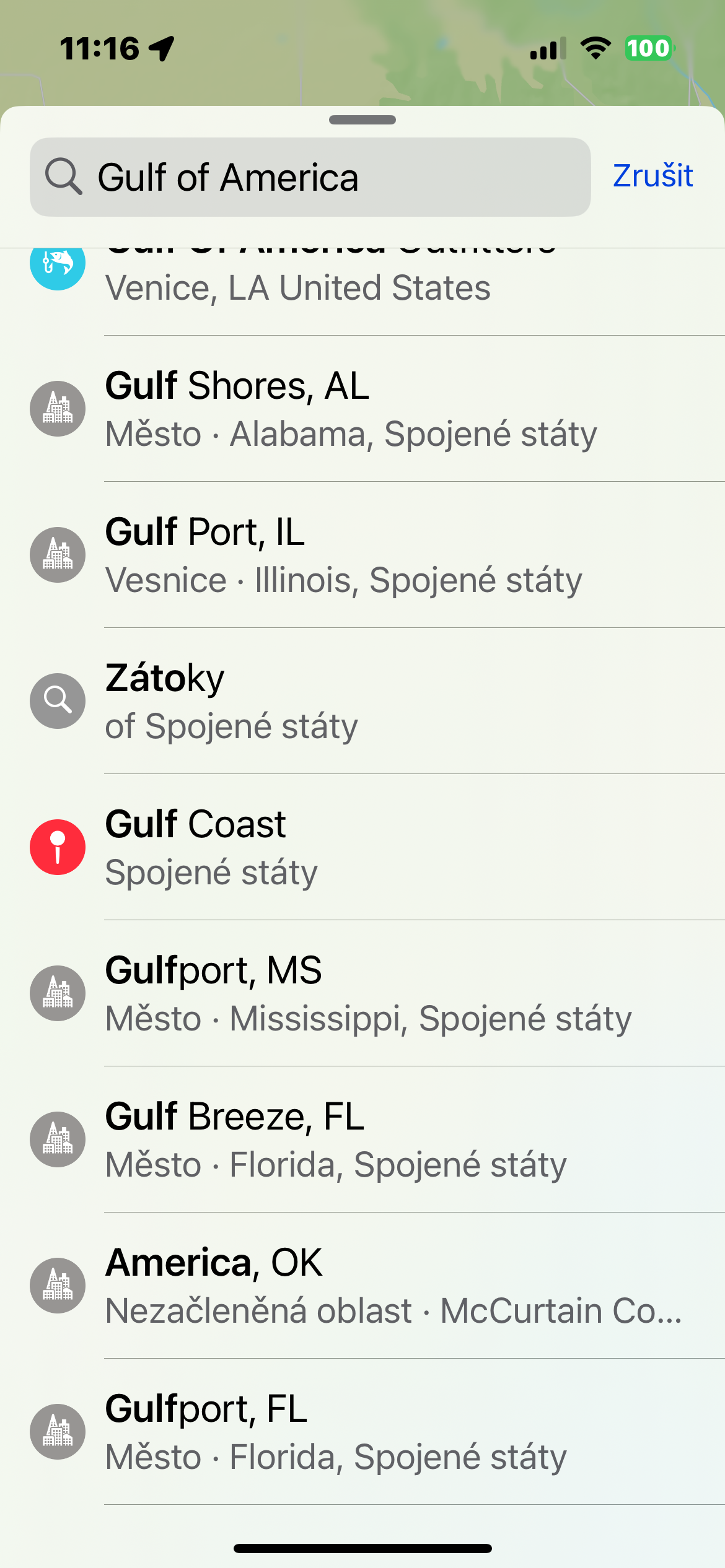Open Gulf Port, IL in the results

pyautogui.click(x=372, y=555)
